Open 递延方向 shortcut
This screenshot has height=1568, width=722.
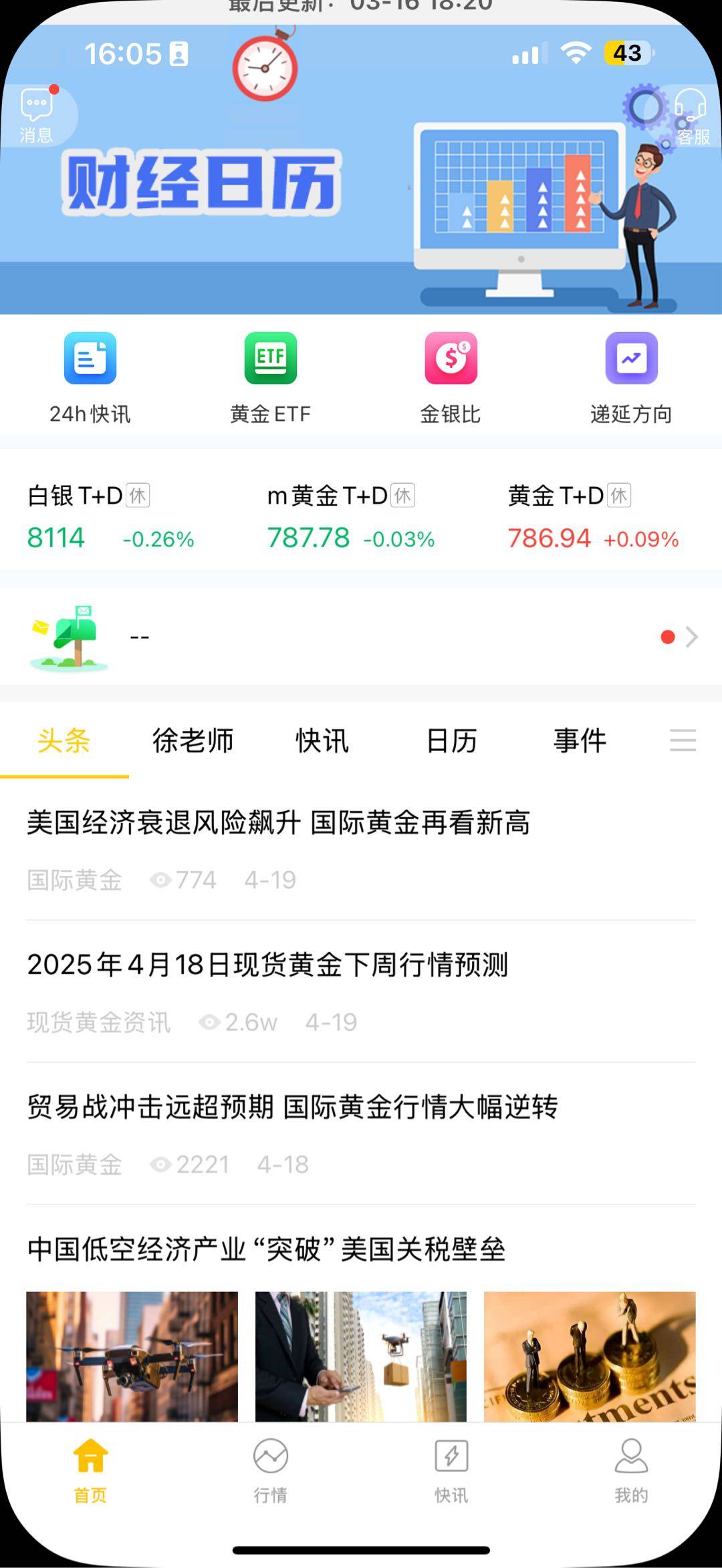pos(631,377)
